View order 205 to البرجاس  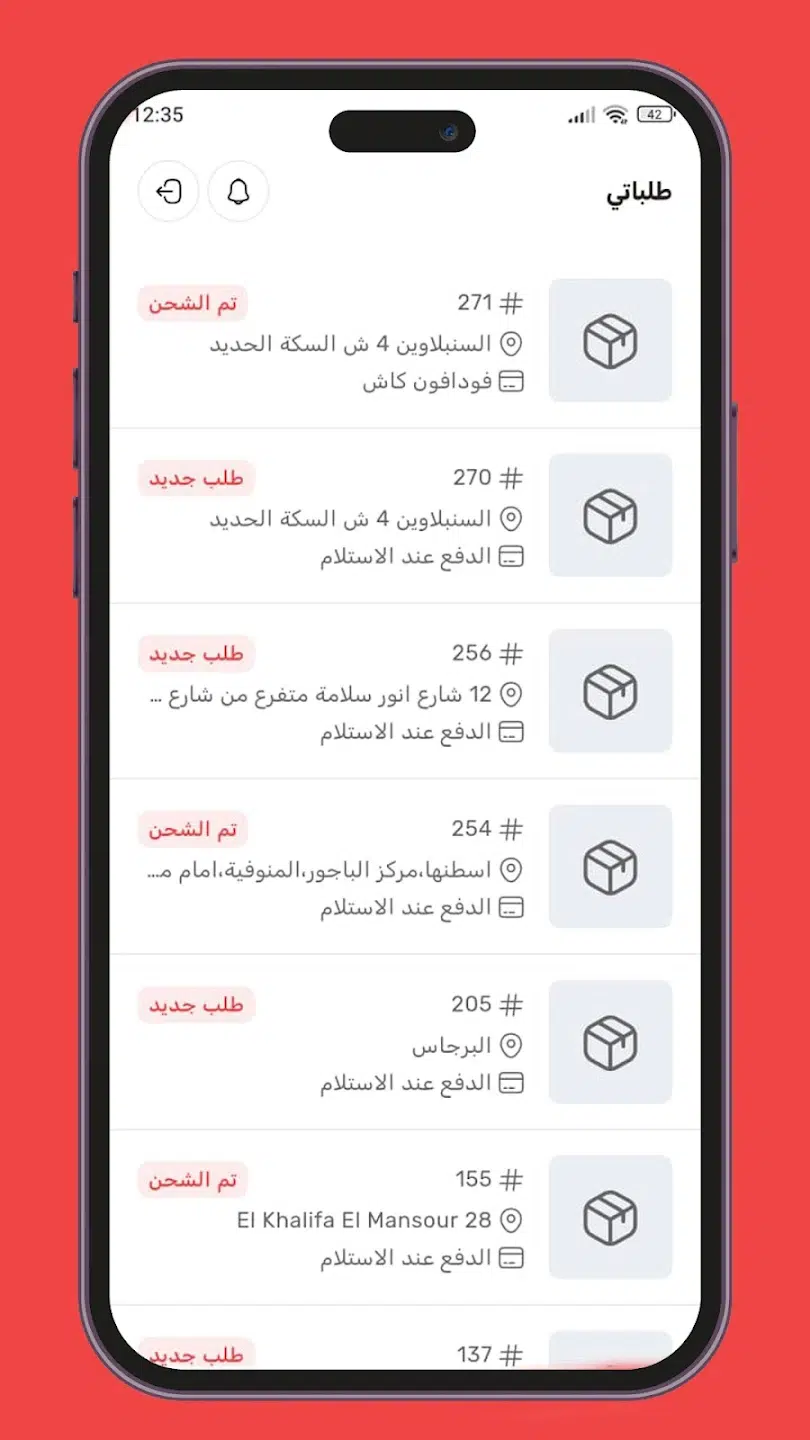(x=405, y=1043)
